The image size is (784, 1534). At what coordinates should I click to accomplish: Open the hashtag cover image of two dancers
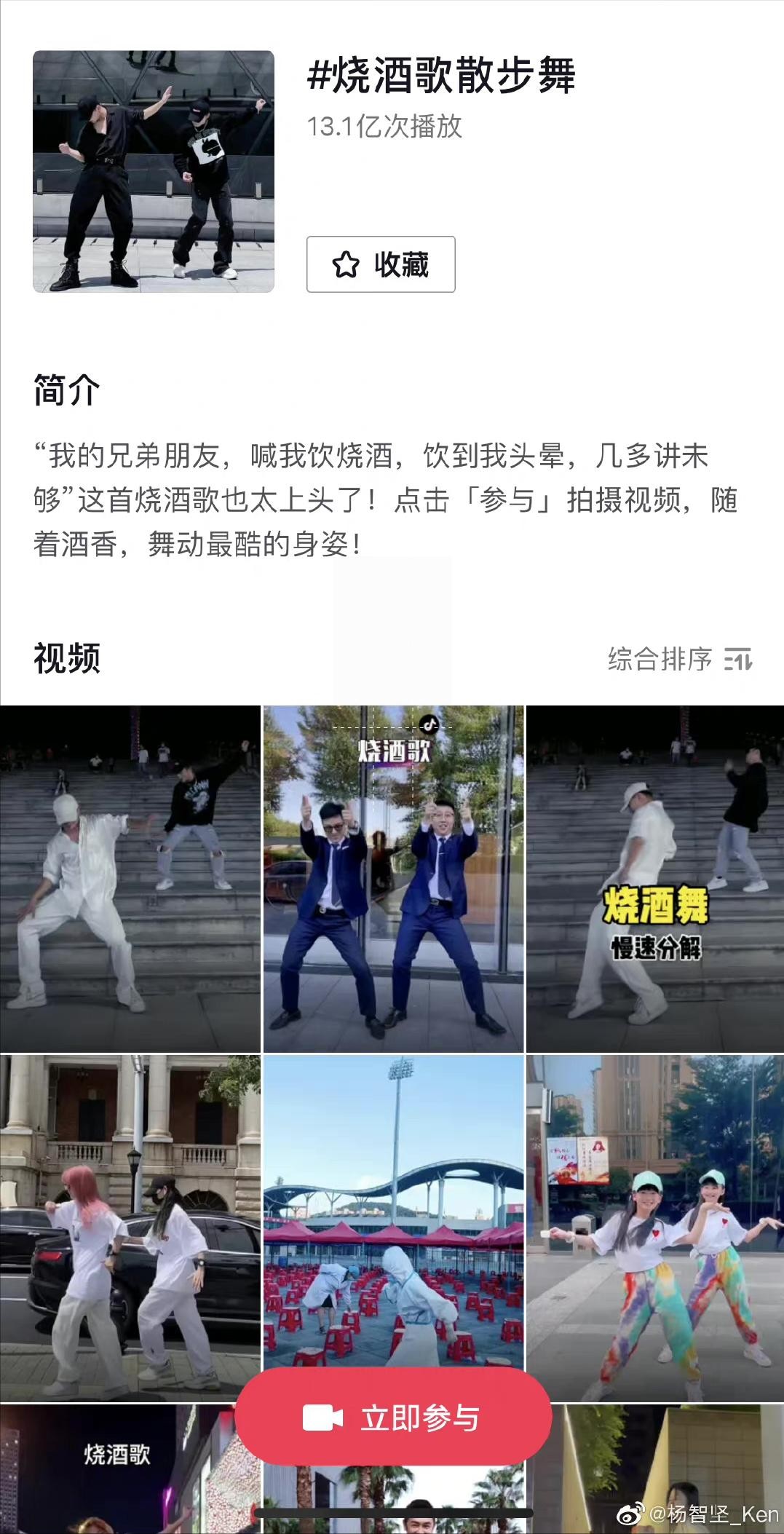pyautogui.click(x=154, y=171)
